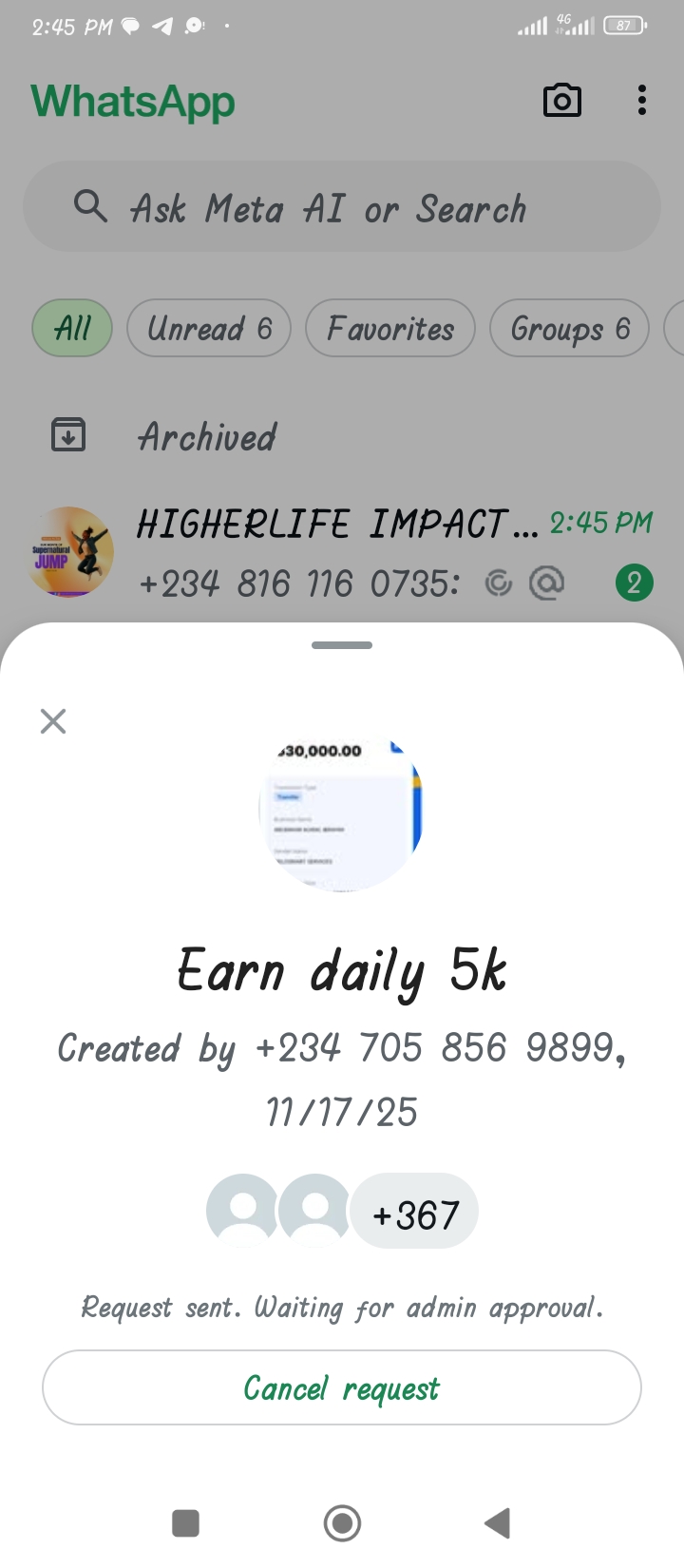Open the three-dot overflow menu
The image size is (684, 1568).
(642, 101)
